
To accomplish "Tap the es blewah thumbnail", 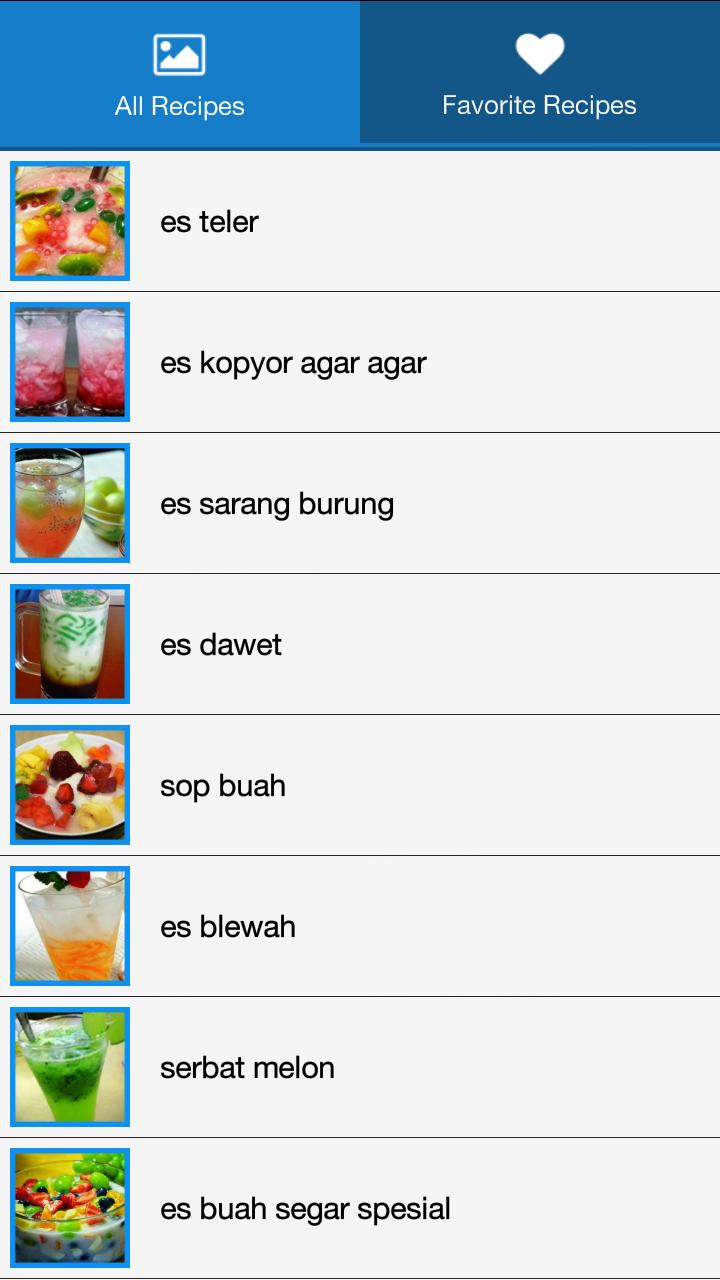I will pyautogui.click(x=69, y=926).
